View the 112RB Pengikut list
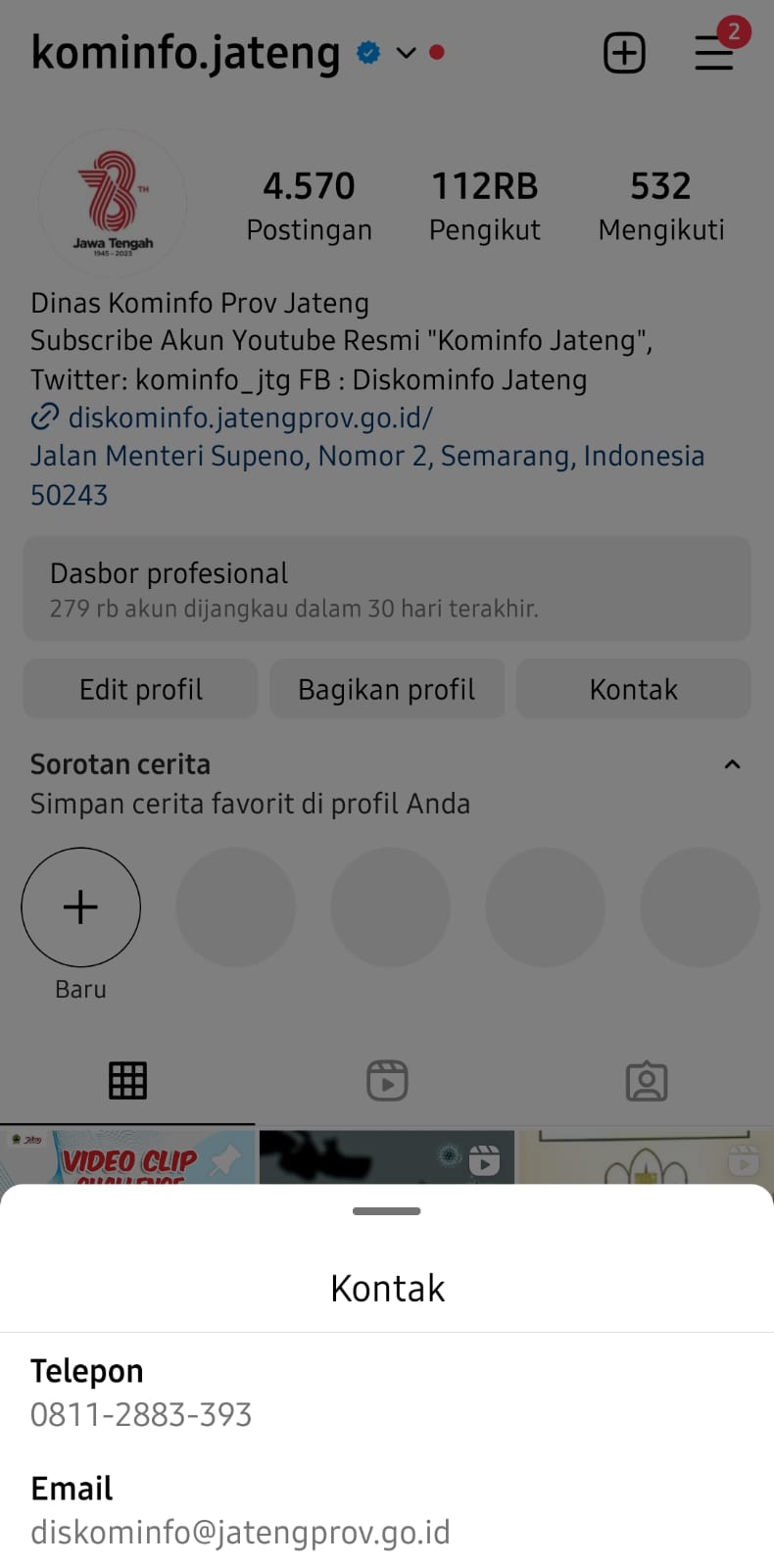The image size is (774, 1568). coord(485,205)
